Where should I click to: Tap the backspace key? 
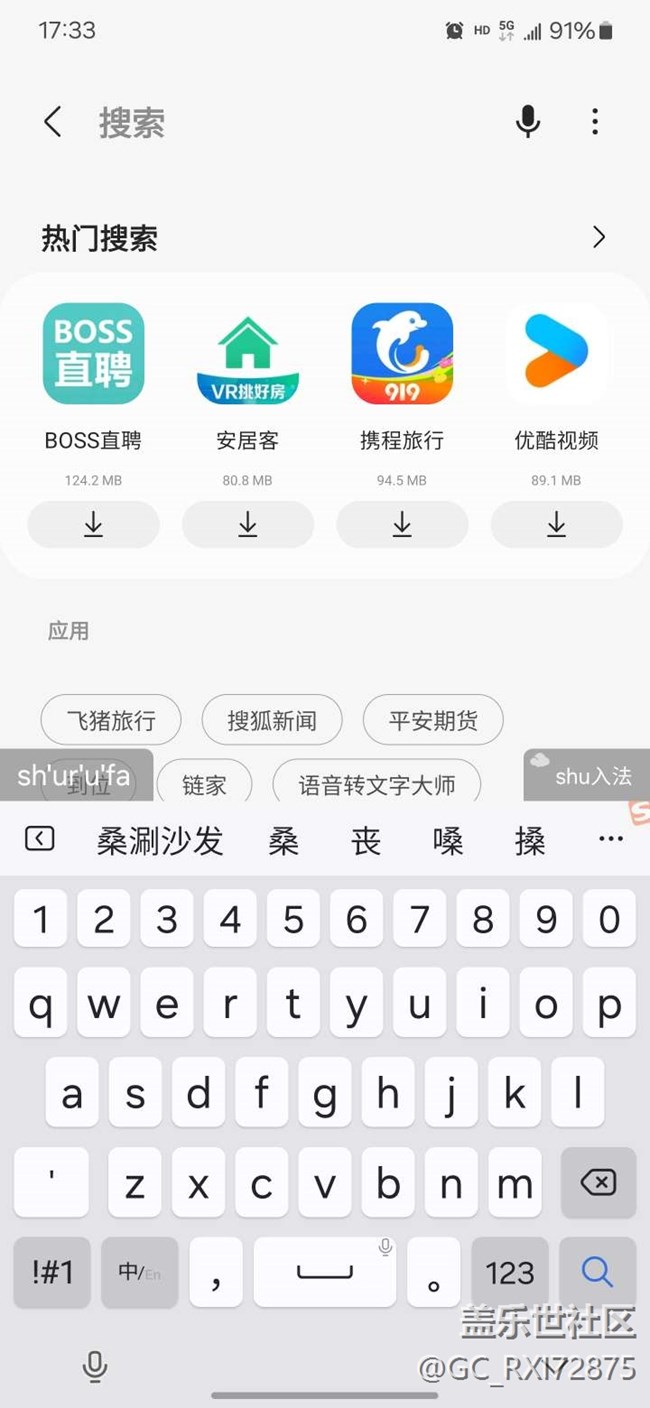click(598, 1183)
